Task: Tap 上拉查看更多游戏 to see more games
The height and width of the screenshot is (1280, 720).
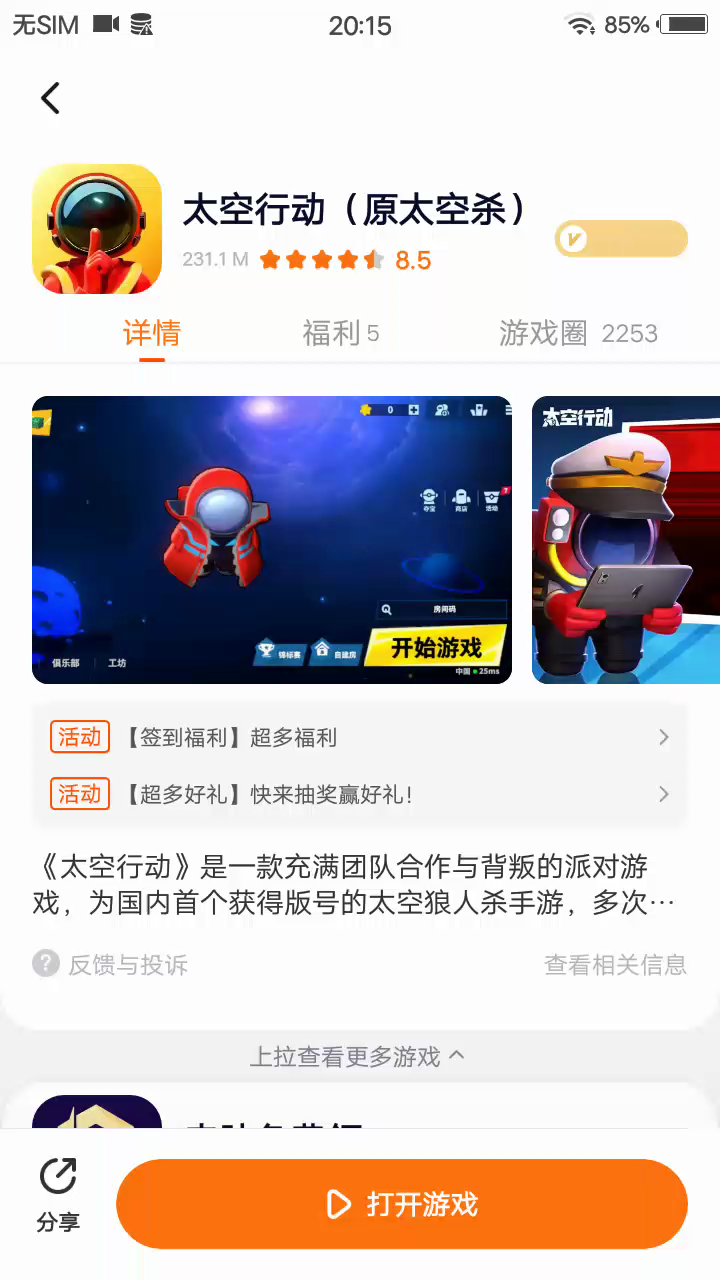Action: tap(356, 1057)
